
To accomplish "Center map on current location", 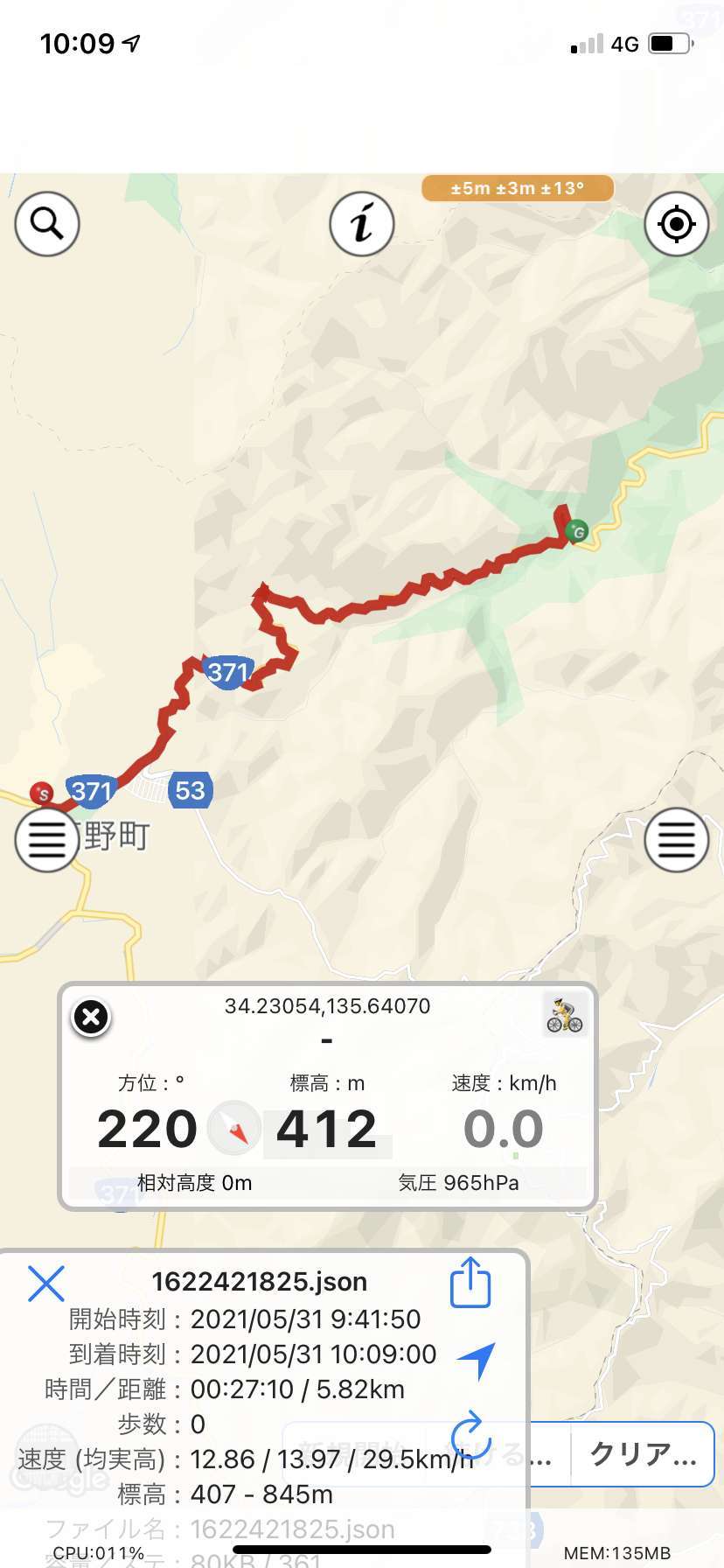I will (677, 224).
